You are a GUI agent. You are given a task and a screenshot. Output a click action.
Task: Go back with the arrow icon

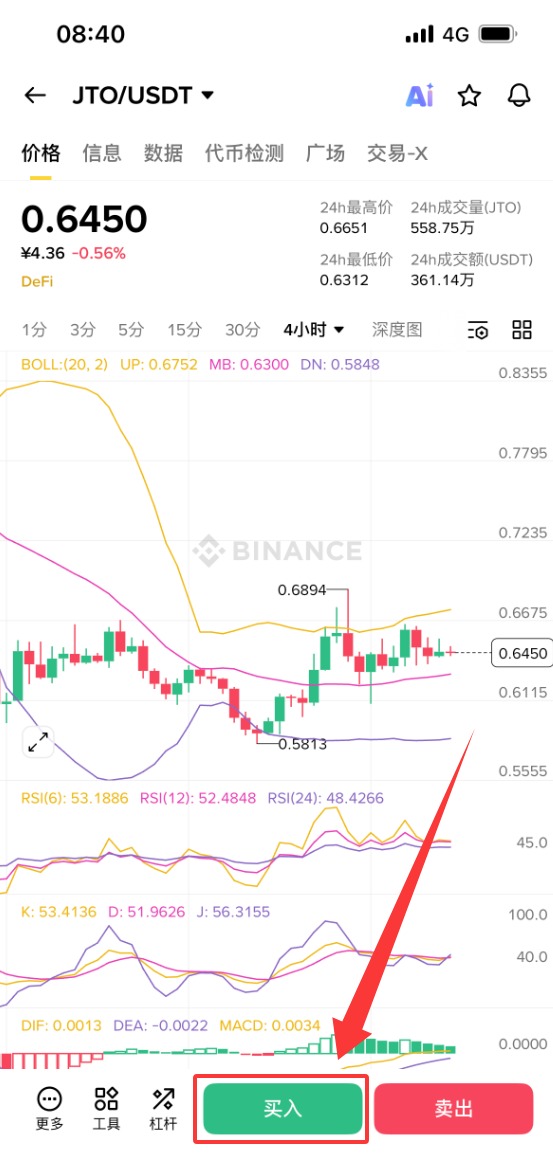34,95
